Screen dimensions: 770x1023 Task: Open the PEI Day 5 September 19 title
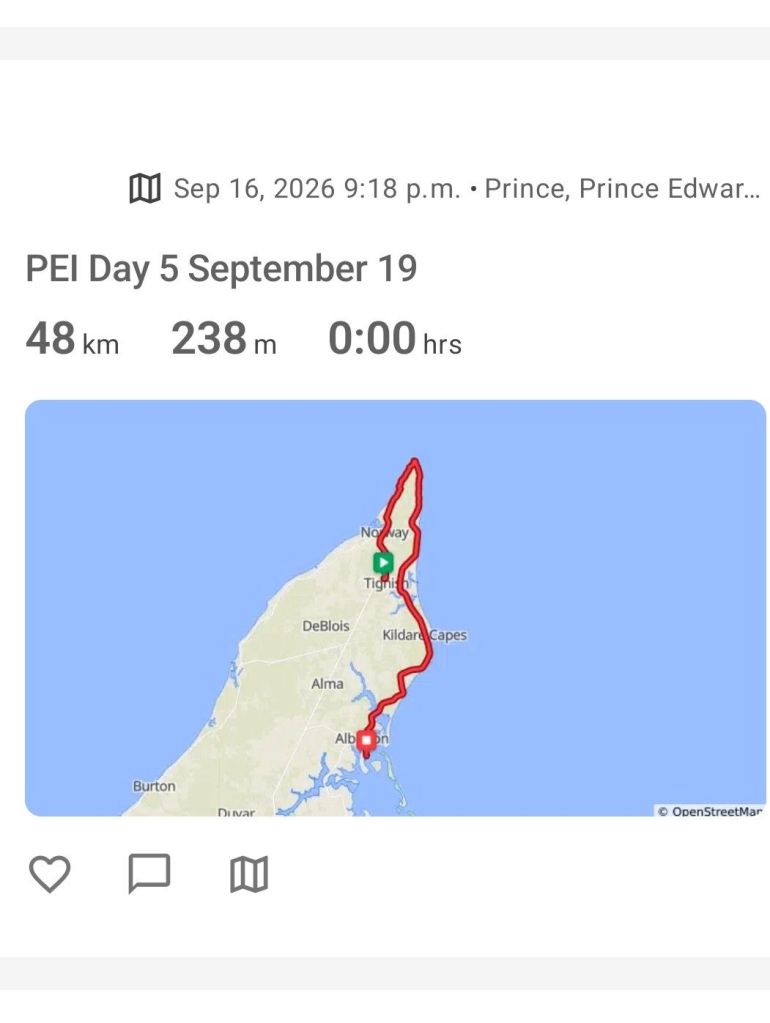pos(221,268)
